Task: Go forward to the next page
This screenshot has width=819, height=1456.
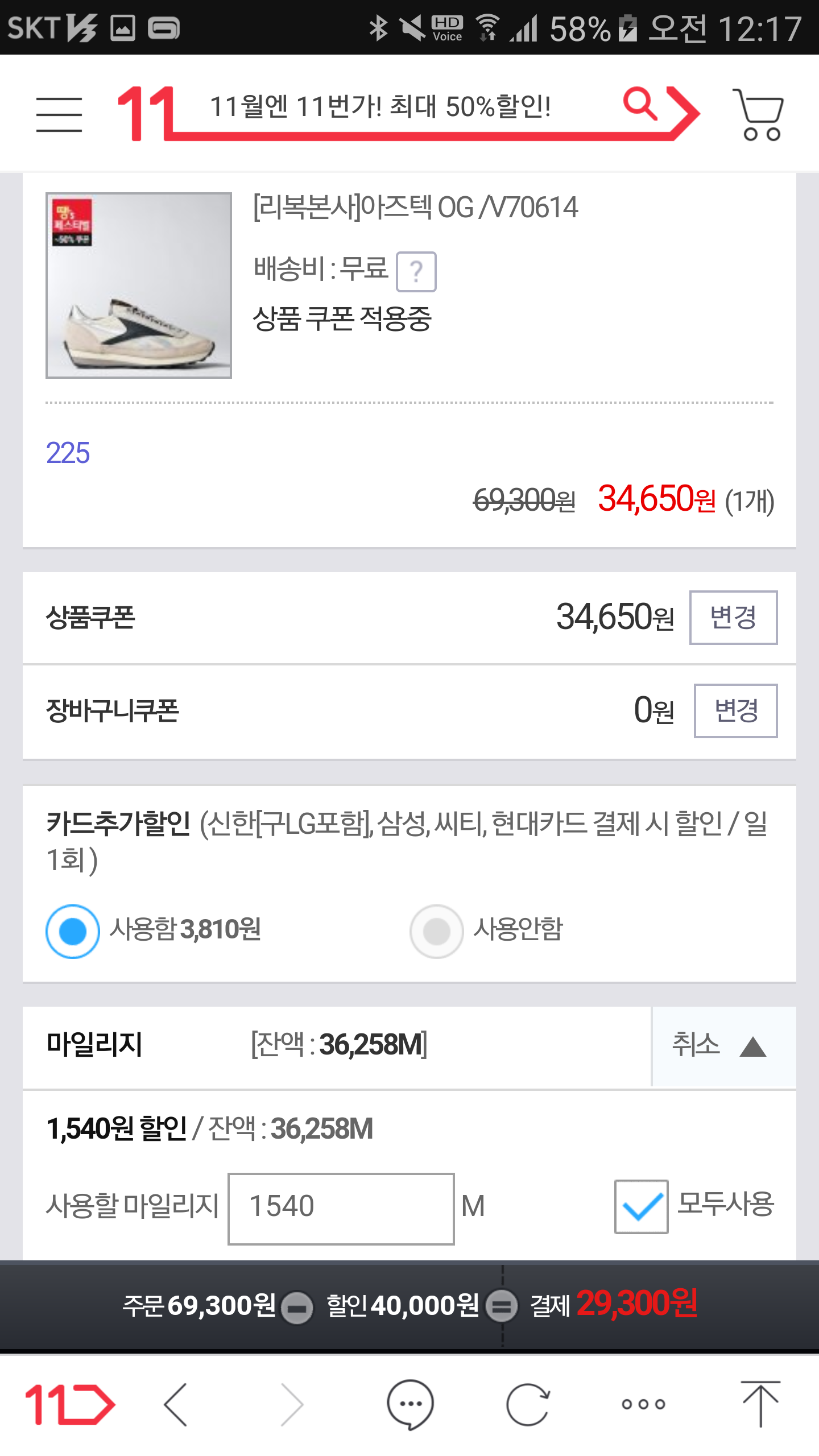Action: (292, 1404)
